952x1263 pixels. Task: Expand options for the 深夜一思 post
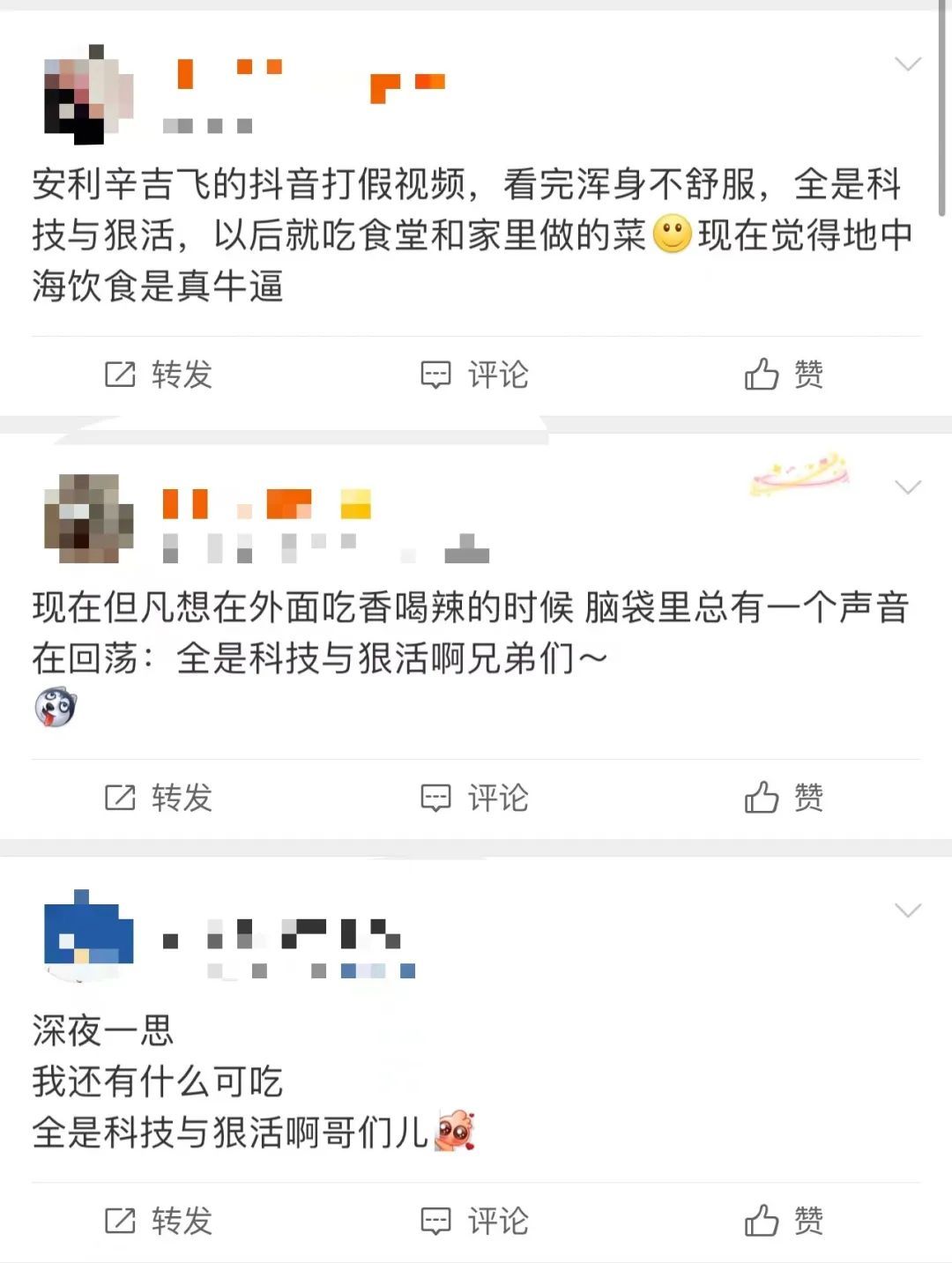pyautogui.click(x=907, y=910)
